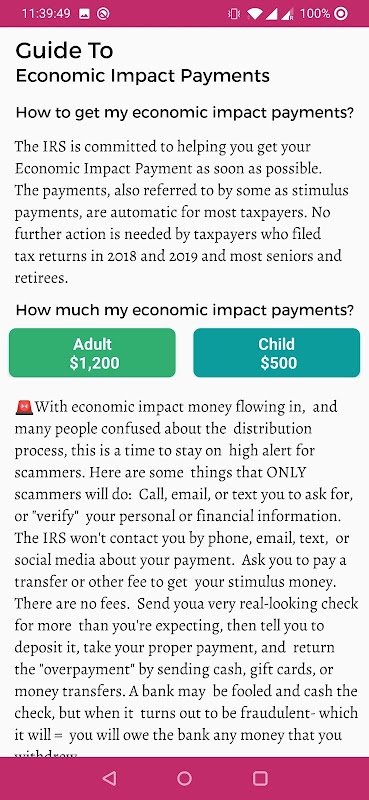369x800 pixels.
Task: Select the Adult $1,200 button
Action: [92, 353]
